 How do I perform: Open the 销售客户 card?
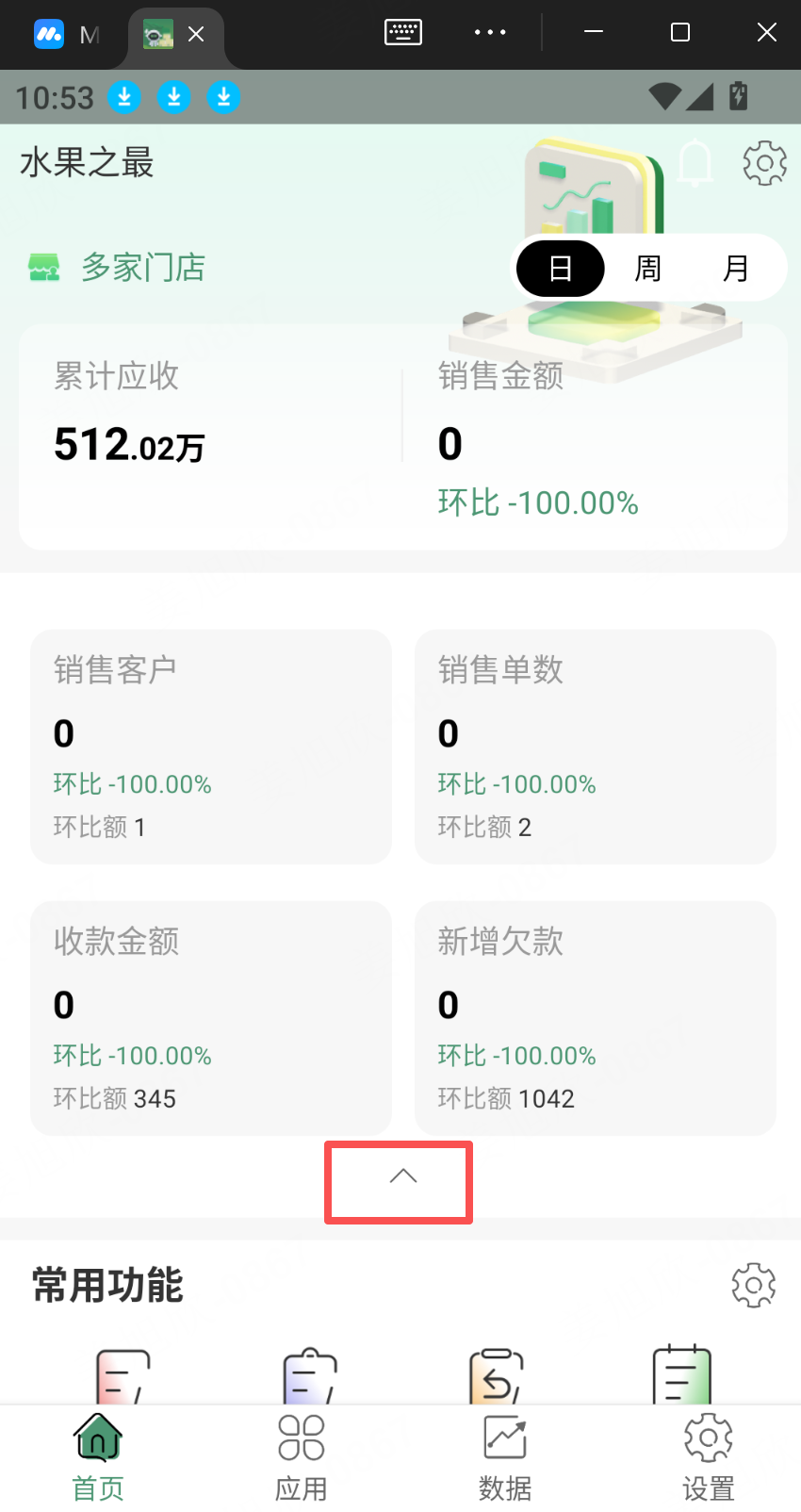click(x=211, y=746)
